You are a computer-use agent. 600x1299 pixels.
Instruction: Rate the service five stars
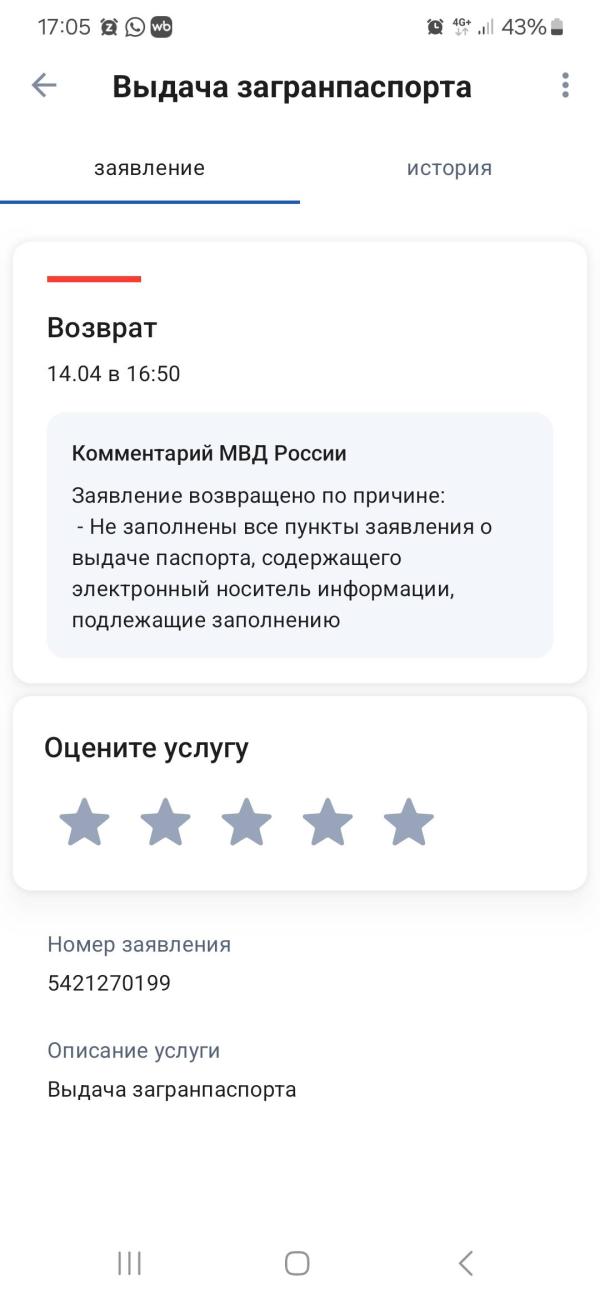(409, 823)
